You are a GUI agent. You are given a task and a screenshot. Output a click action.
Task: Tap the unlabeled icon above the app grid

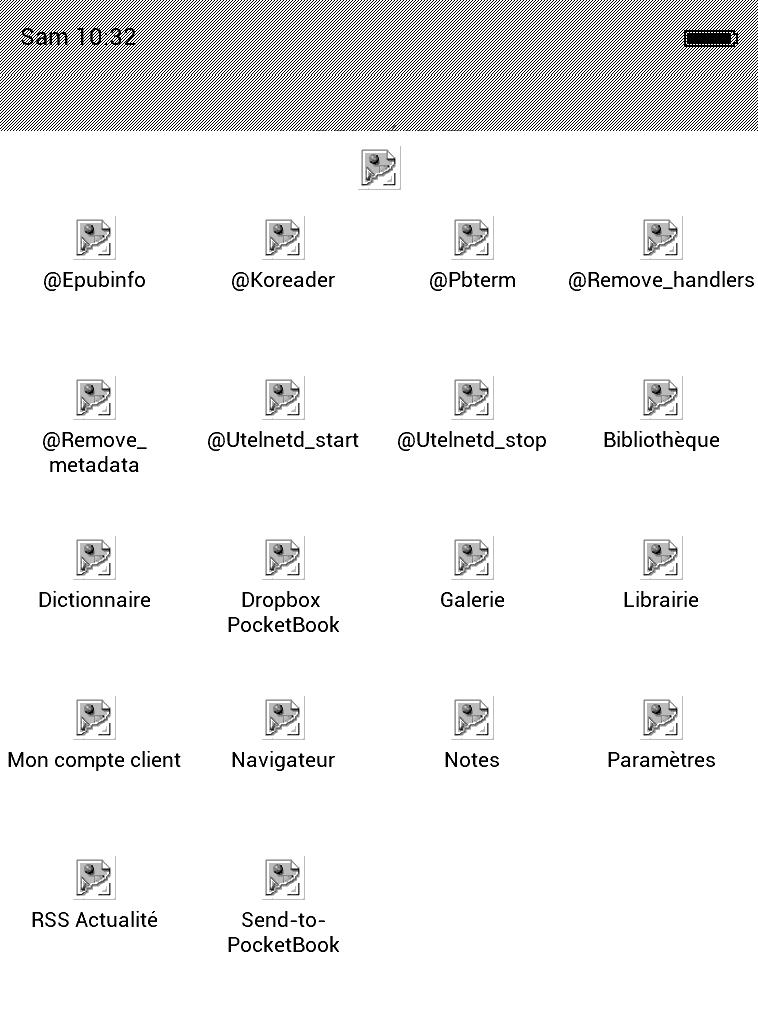pyautogui.click(x=379, y=168)
